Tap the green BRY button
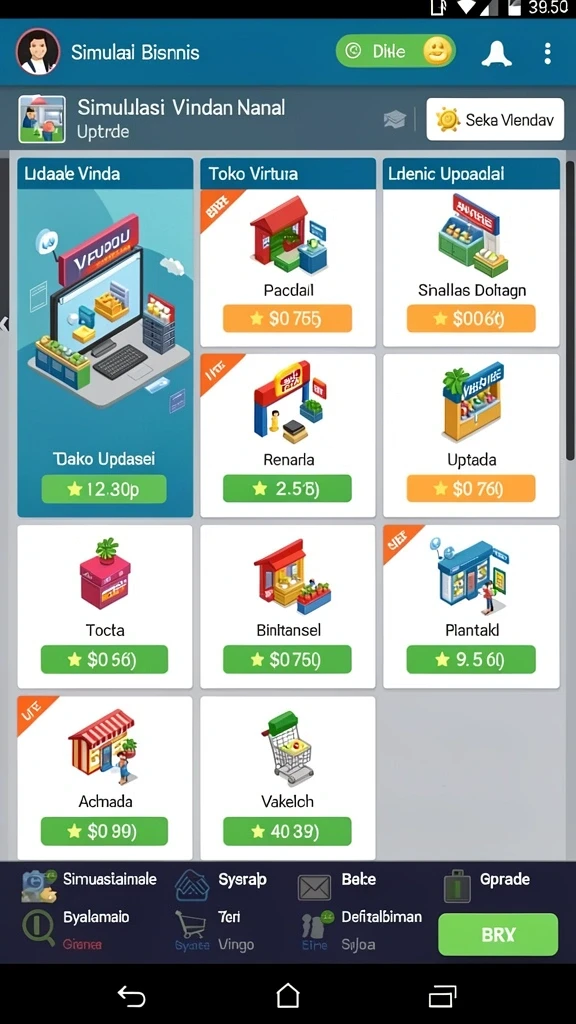 tap(498, 935)
